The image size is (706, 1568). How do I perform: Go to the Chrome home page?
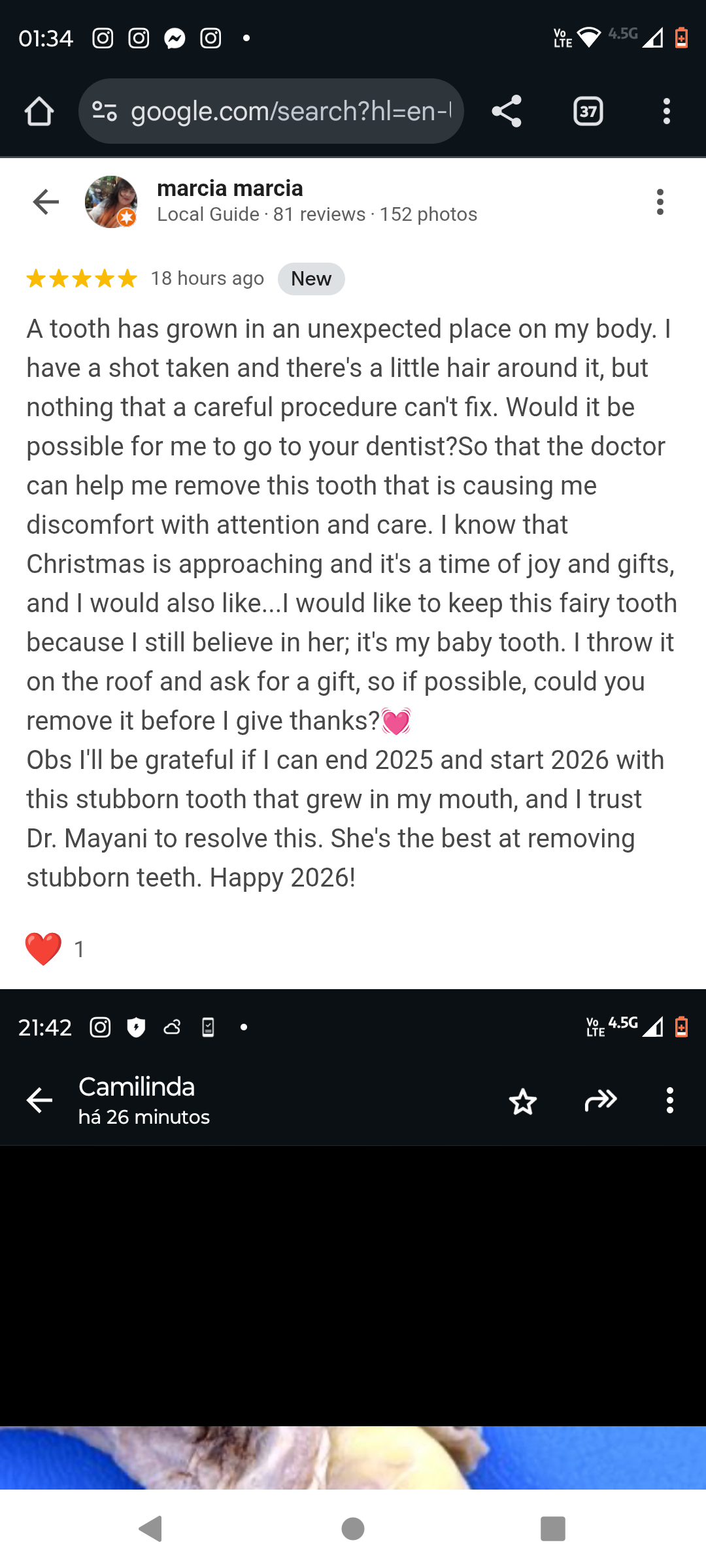pos(39,112)
